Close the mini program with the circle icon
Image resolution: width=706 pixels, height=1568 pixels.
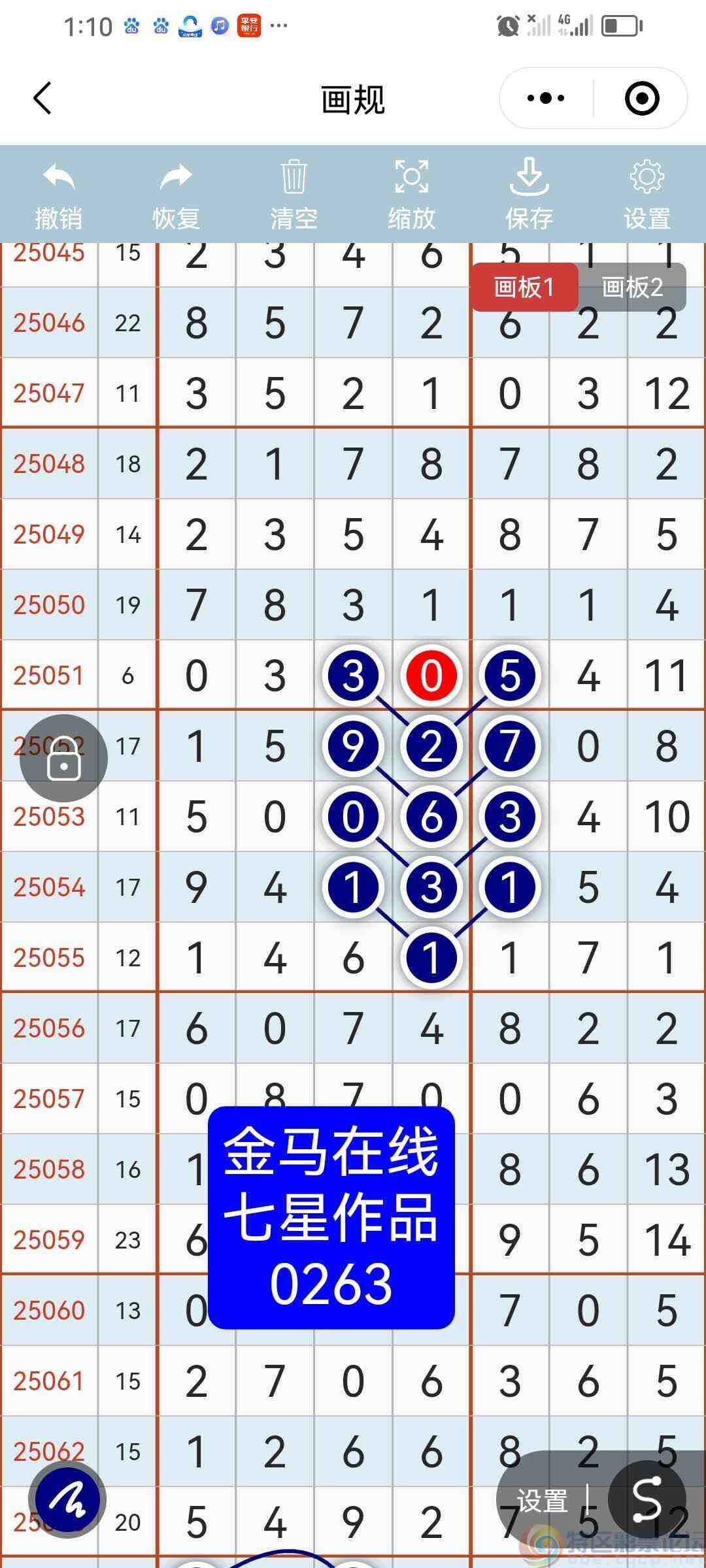[641, 99]
